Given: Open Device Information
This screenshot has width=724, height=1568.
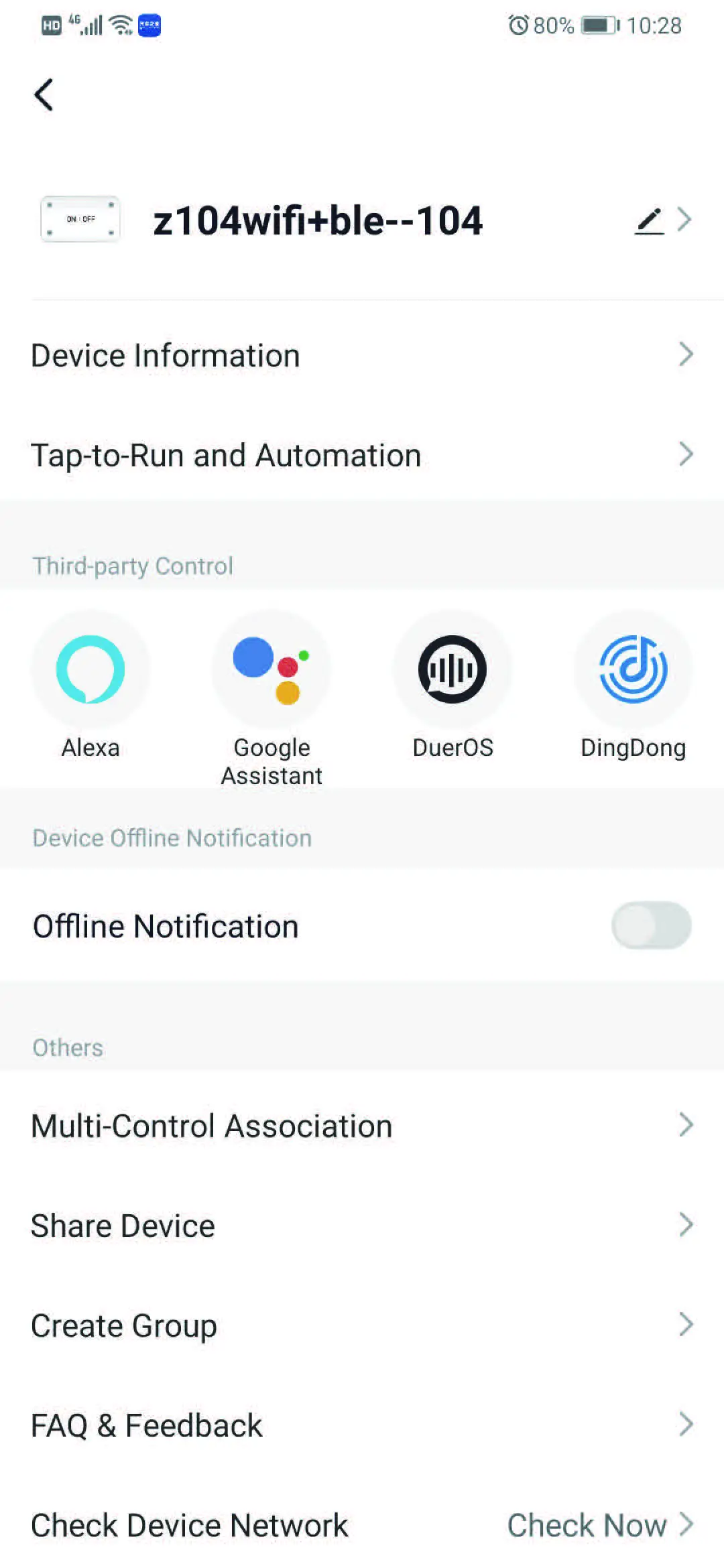Looking at the screenshot, I should click(362, 355).
